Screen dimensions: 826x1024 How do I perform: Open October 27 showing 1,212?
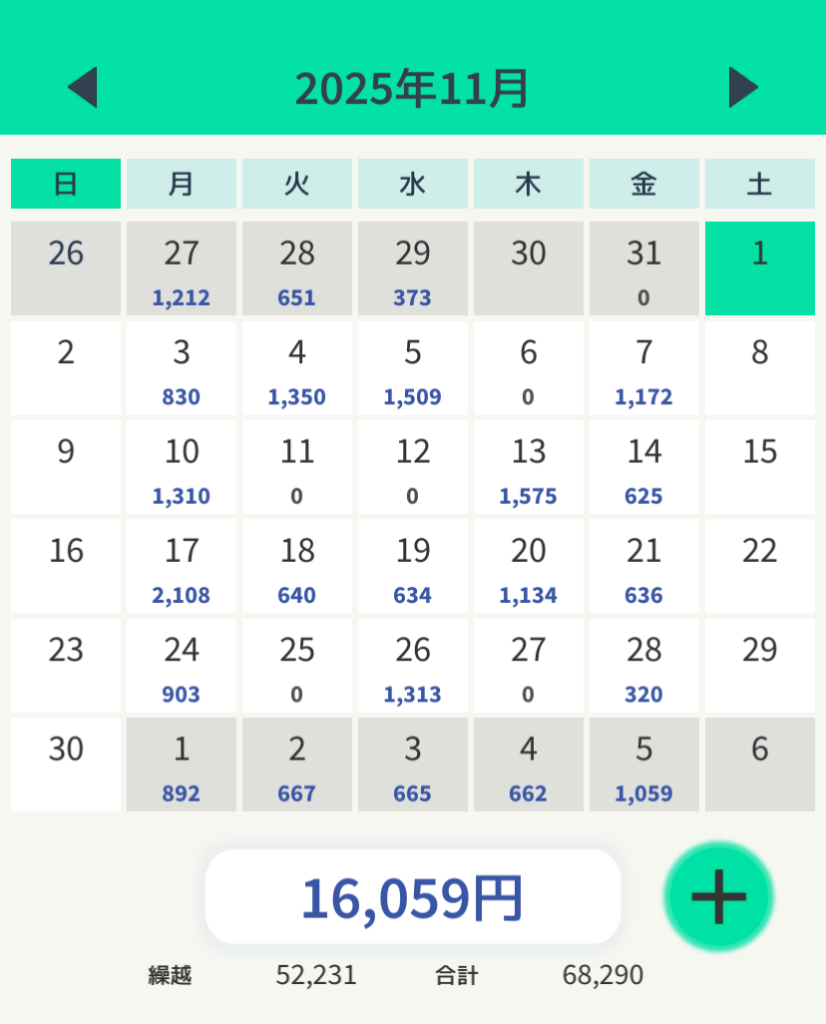pos(181,268)
